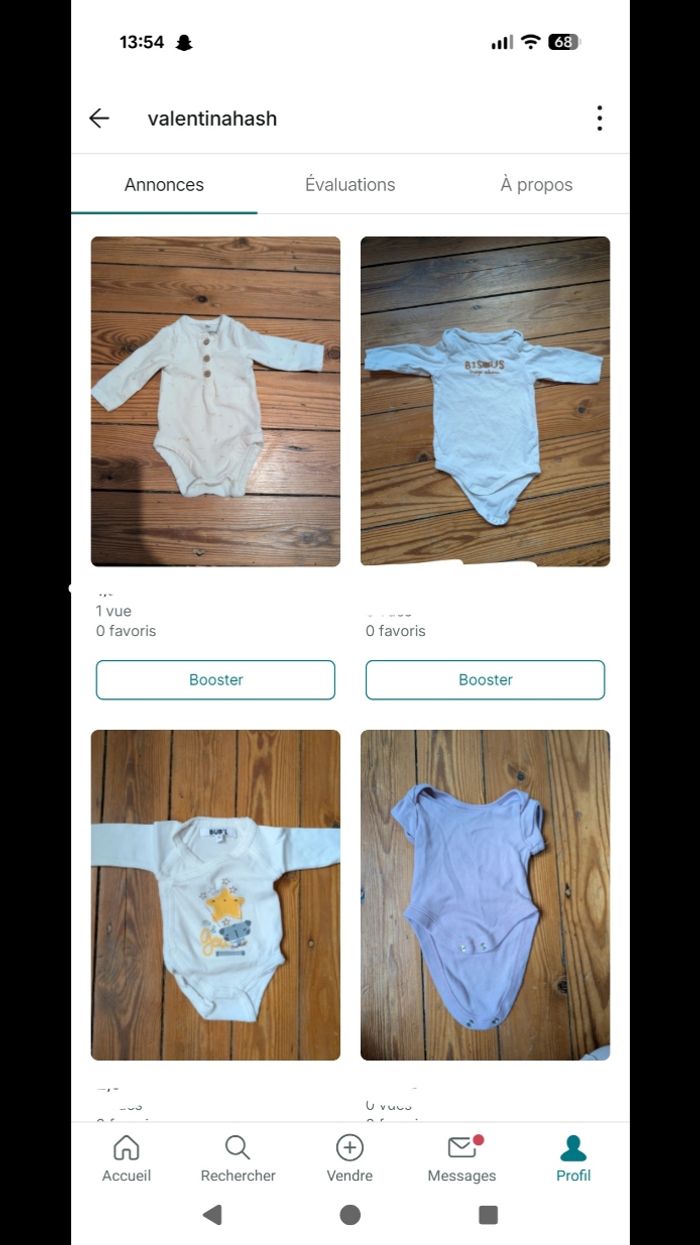Tap Vendre to sell an item
The width and height of the screenshot is (700, 1245).
point(350,1158)
